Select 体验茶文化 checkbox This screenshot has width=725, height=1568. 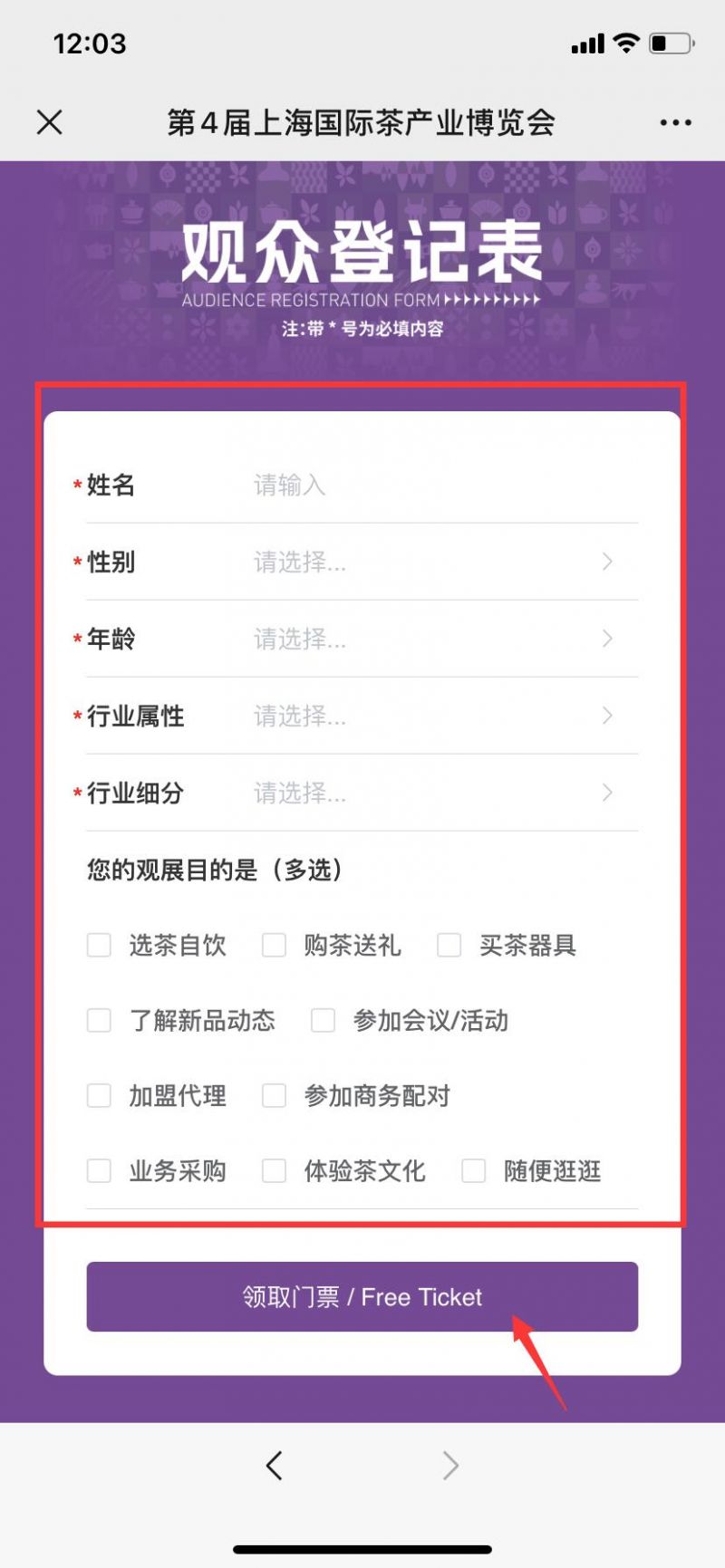(x=274, y=1171)
